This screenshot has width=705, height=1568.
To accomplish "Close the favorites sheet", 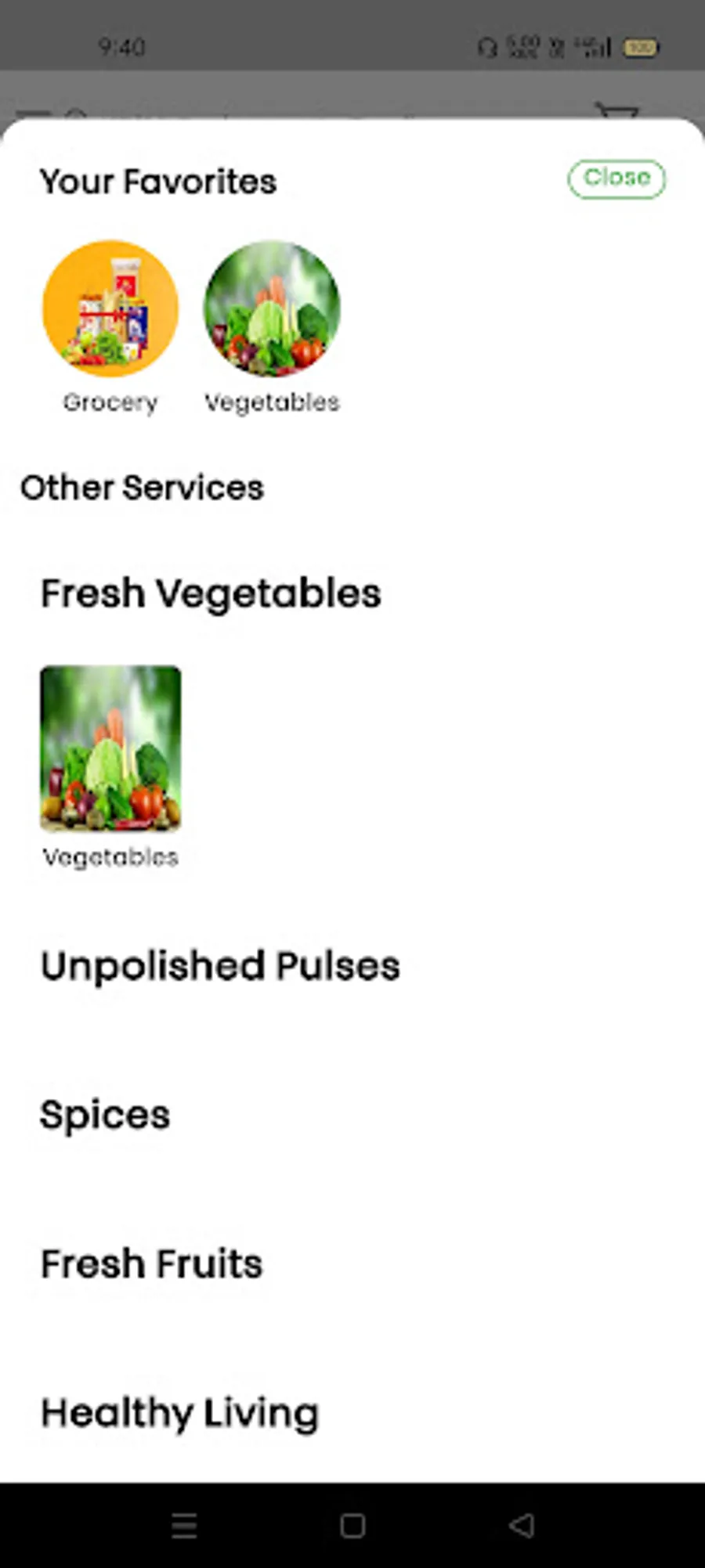I will click(x=616, y=179).
